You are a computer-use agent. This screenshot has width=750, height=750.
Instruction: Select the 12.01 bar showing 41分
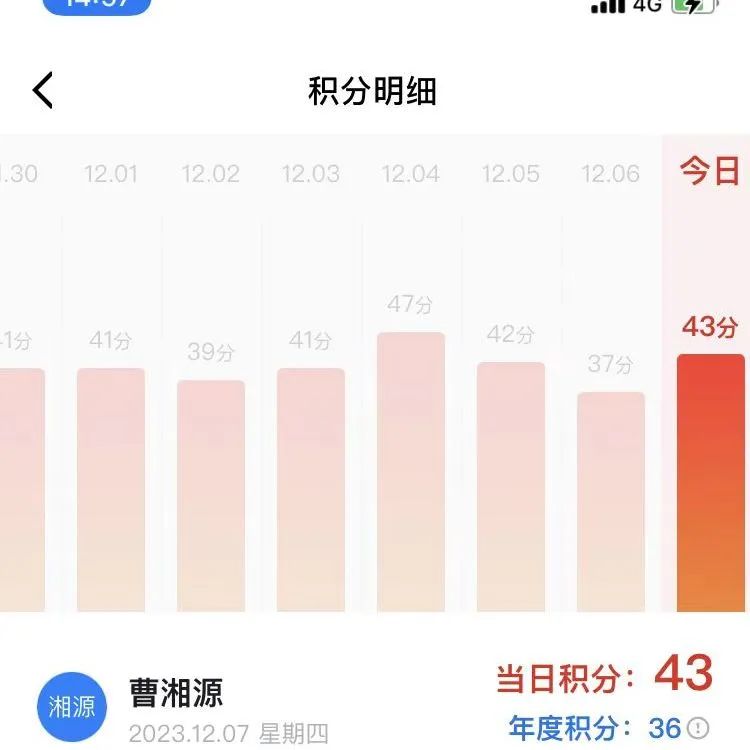coord(111,489)
